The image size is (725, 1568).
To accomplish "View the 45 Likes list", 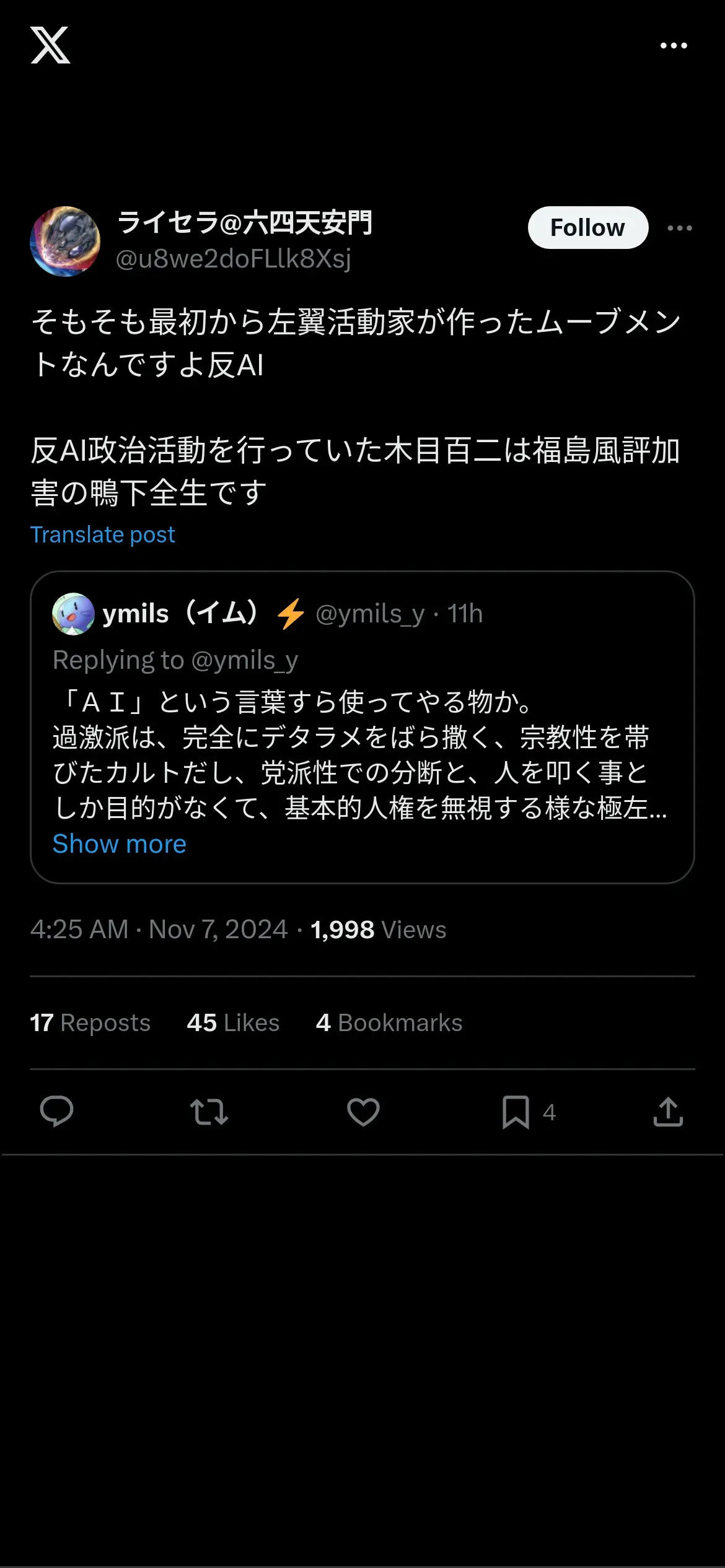I will pyautogui.click(x=233, y=1023).
